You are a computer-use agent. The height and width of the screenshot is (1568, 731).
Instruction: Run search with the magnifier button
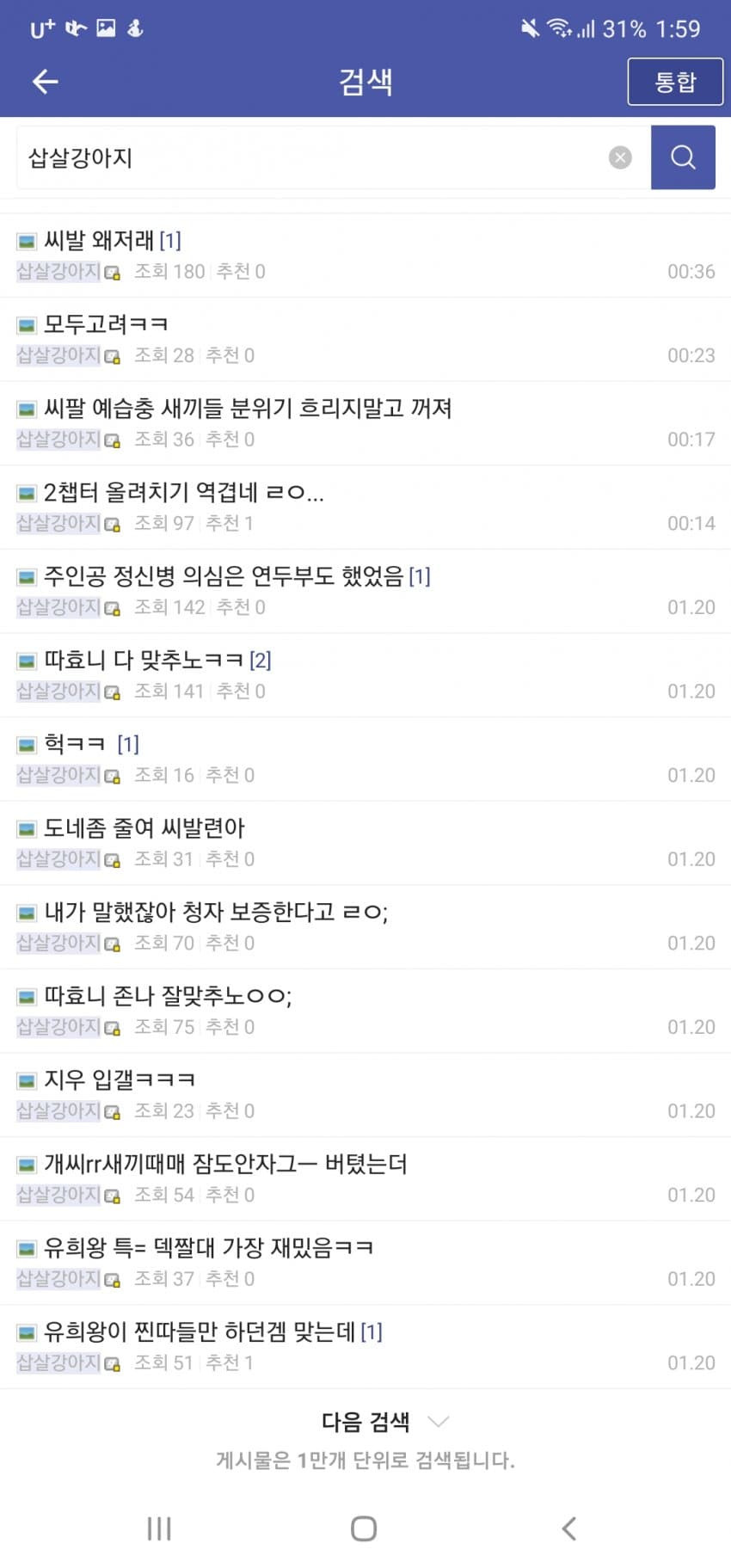pos(683,157)
